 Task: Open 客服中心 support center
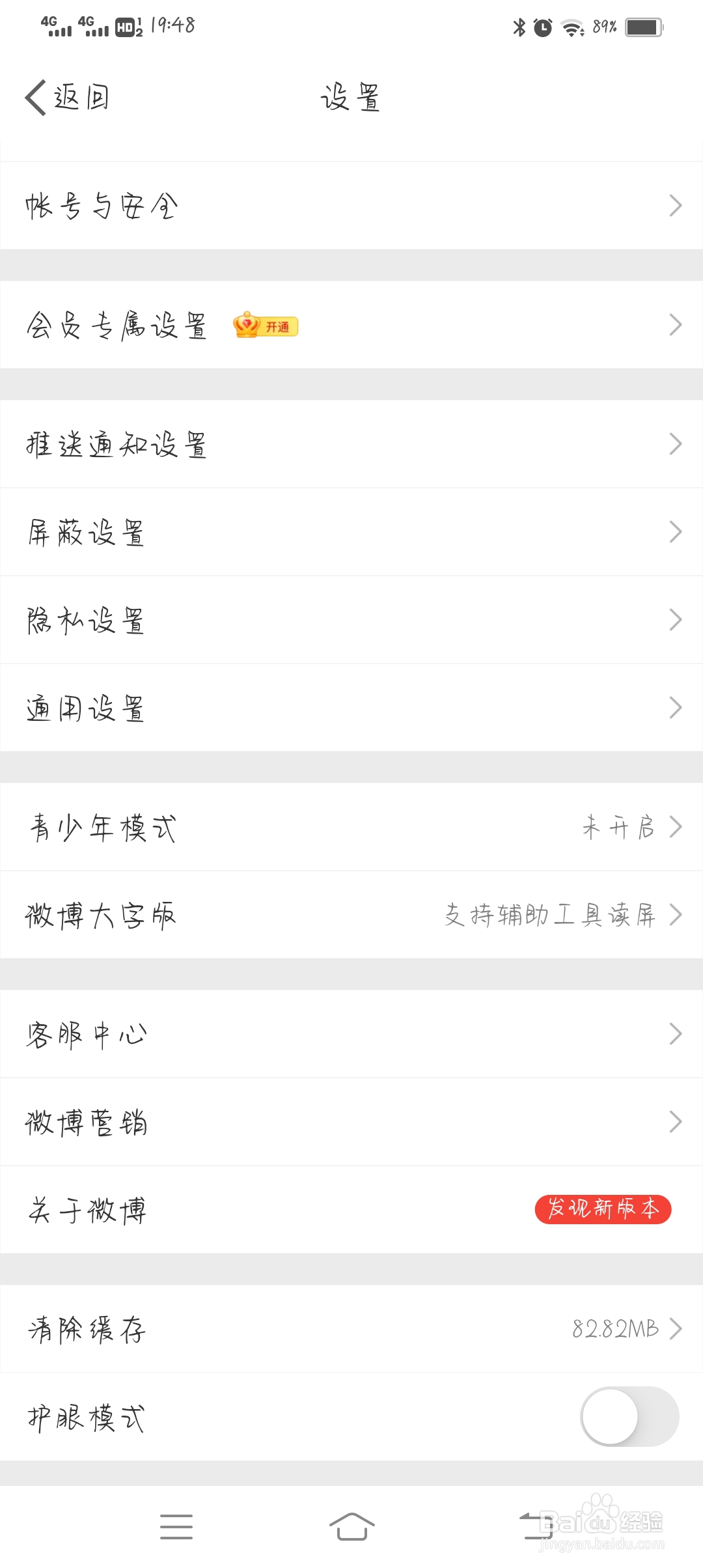351,1034
